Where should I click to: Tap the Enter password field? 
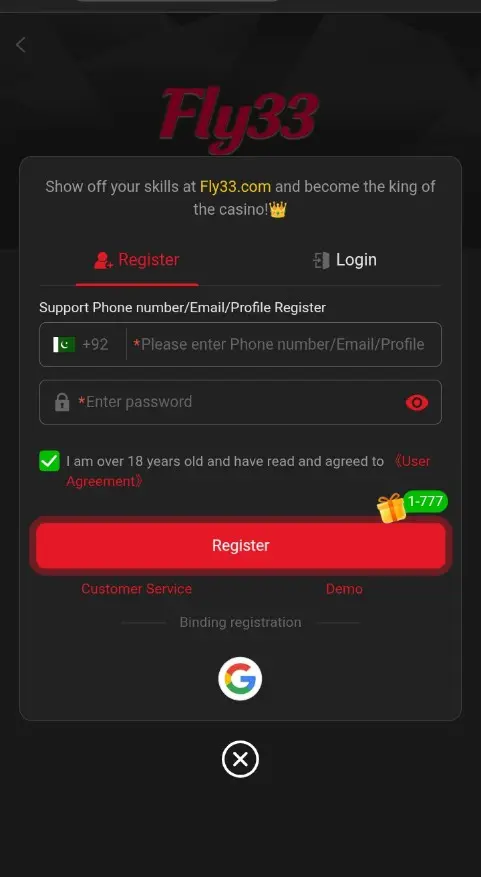[x=240, y=402]
